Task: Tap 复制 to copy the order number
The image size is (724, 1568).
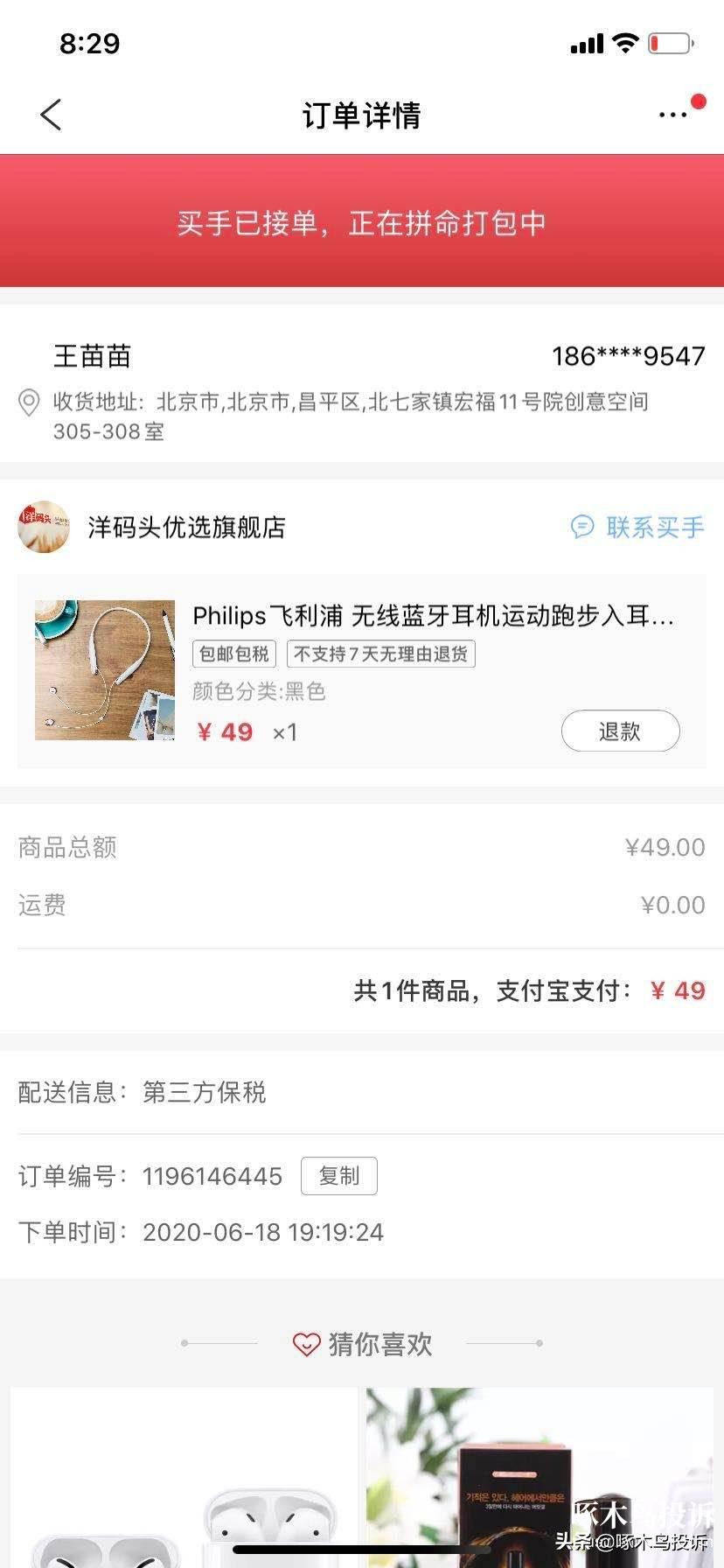Action: point(339,1176)
